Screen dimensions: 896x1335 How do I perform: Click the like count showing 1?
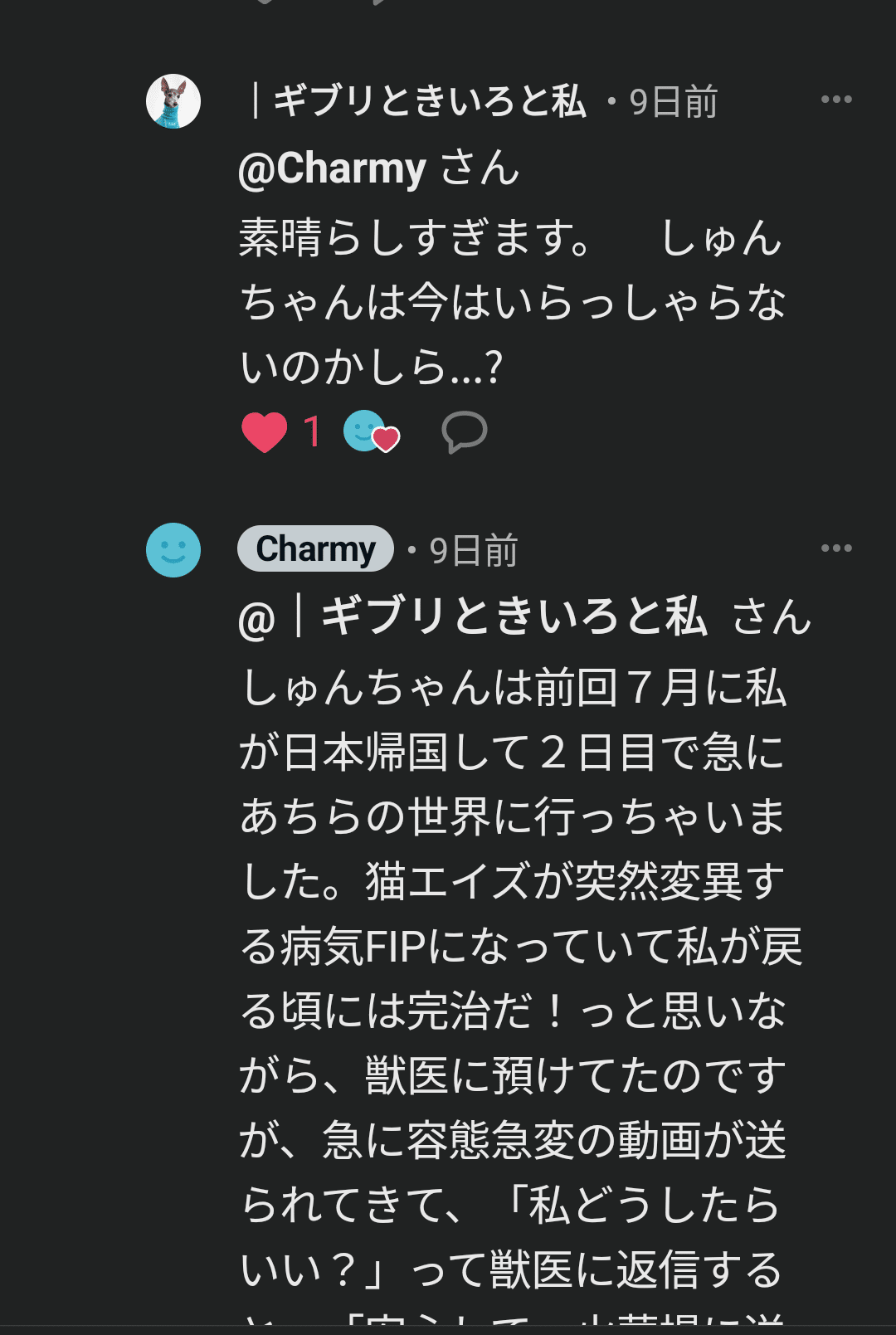click(310, 431)
